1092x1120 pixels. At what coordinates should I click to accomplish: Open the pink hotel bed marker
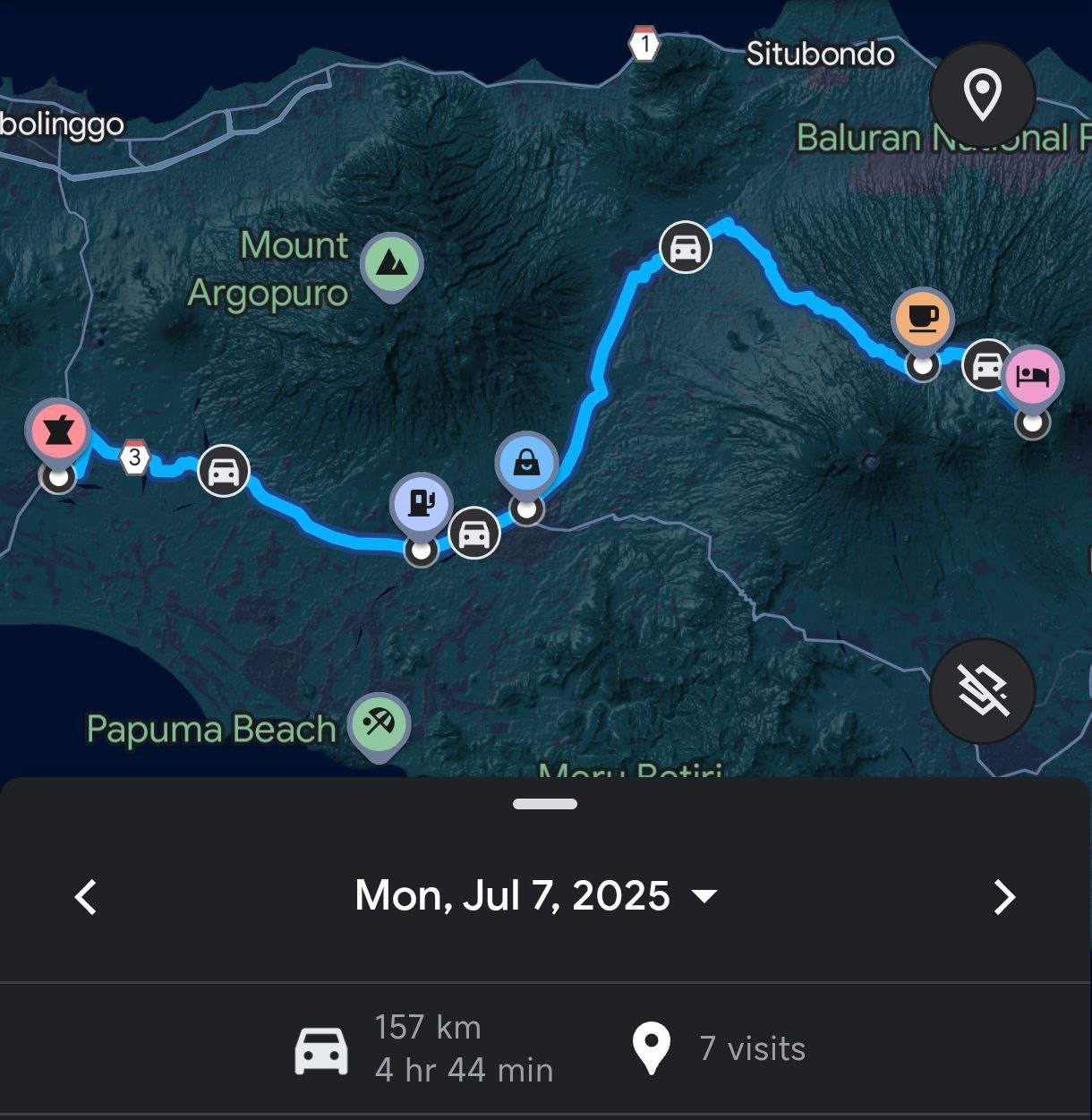1032,374
